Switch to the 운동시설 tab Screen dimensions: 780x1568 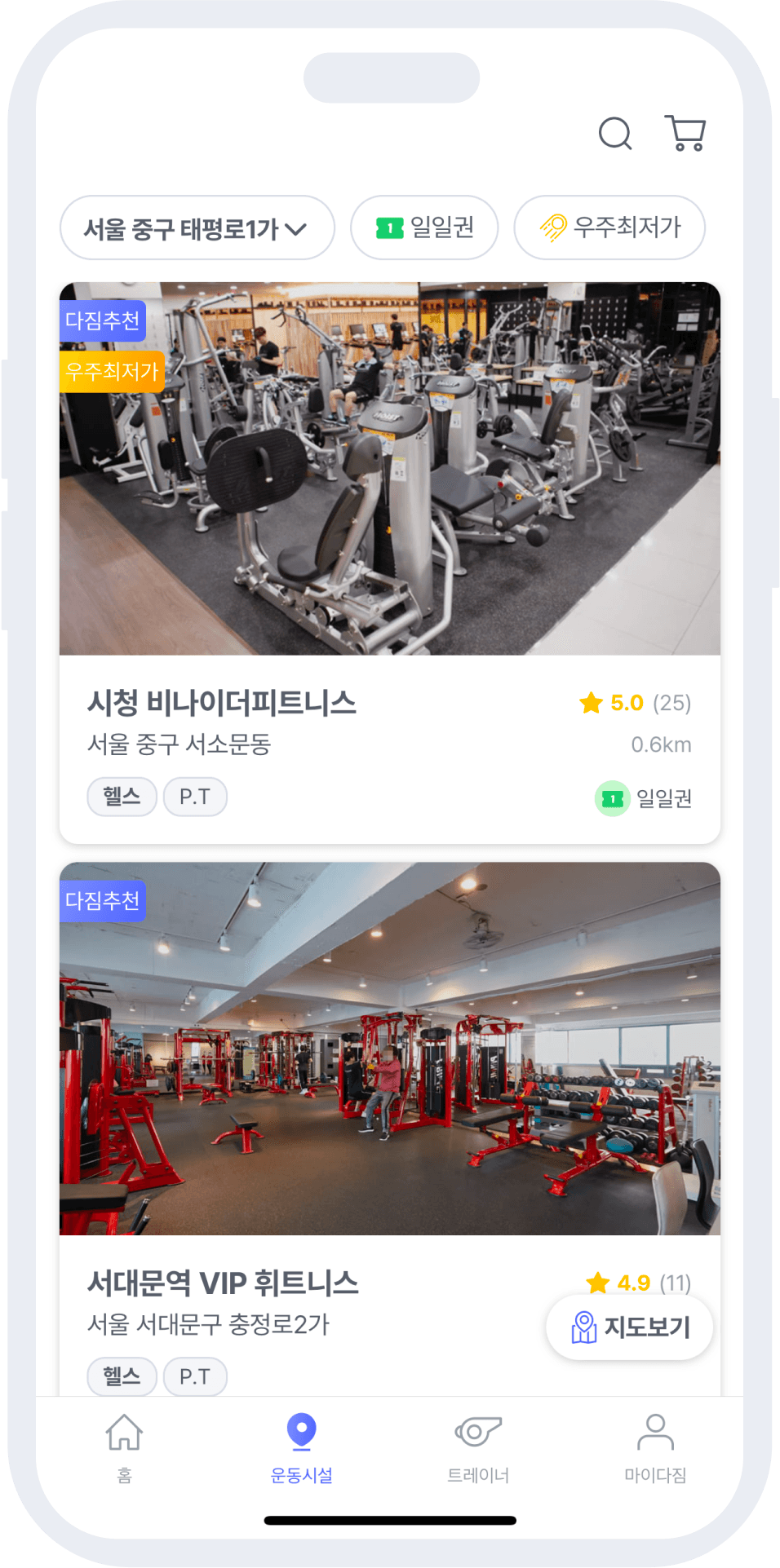point(301,1447)
